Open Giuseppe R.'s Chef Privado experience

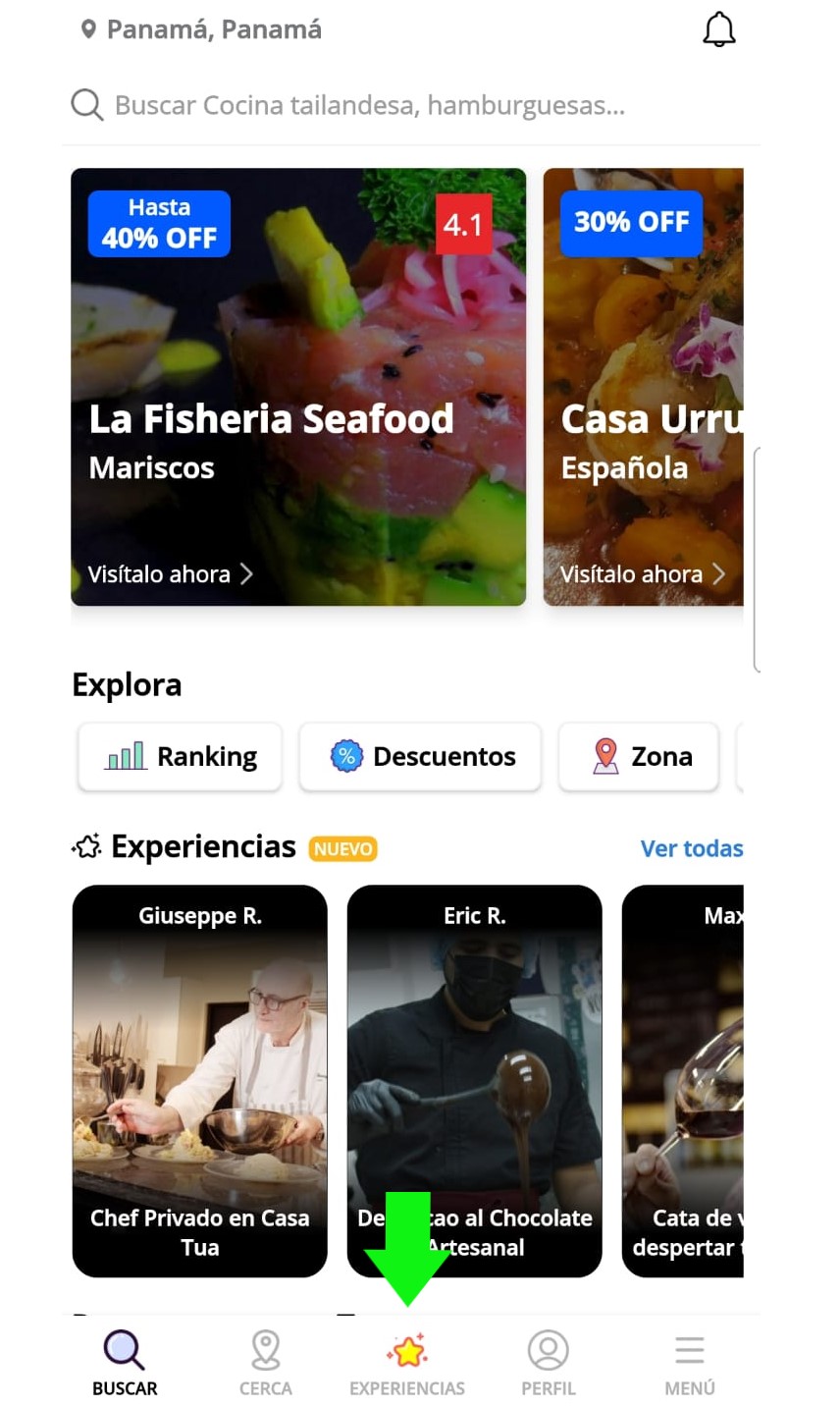tap(200, 1080)
